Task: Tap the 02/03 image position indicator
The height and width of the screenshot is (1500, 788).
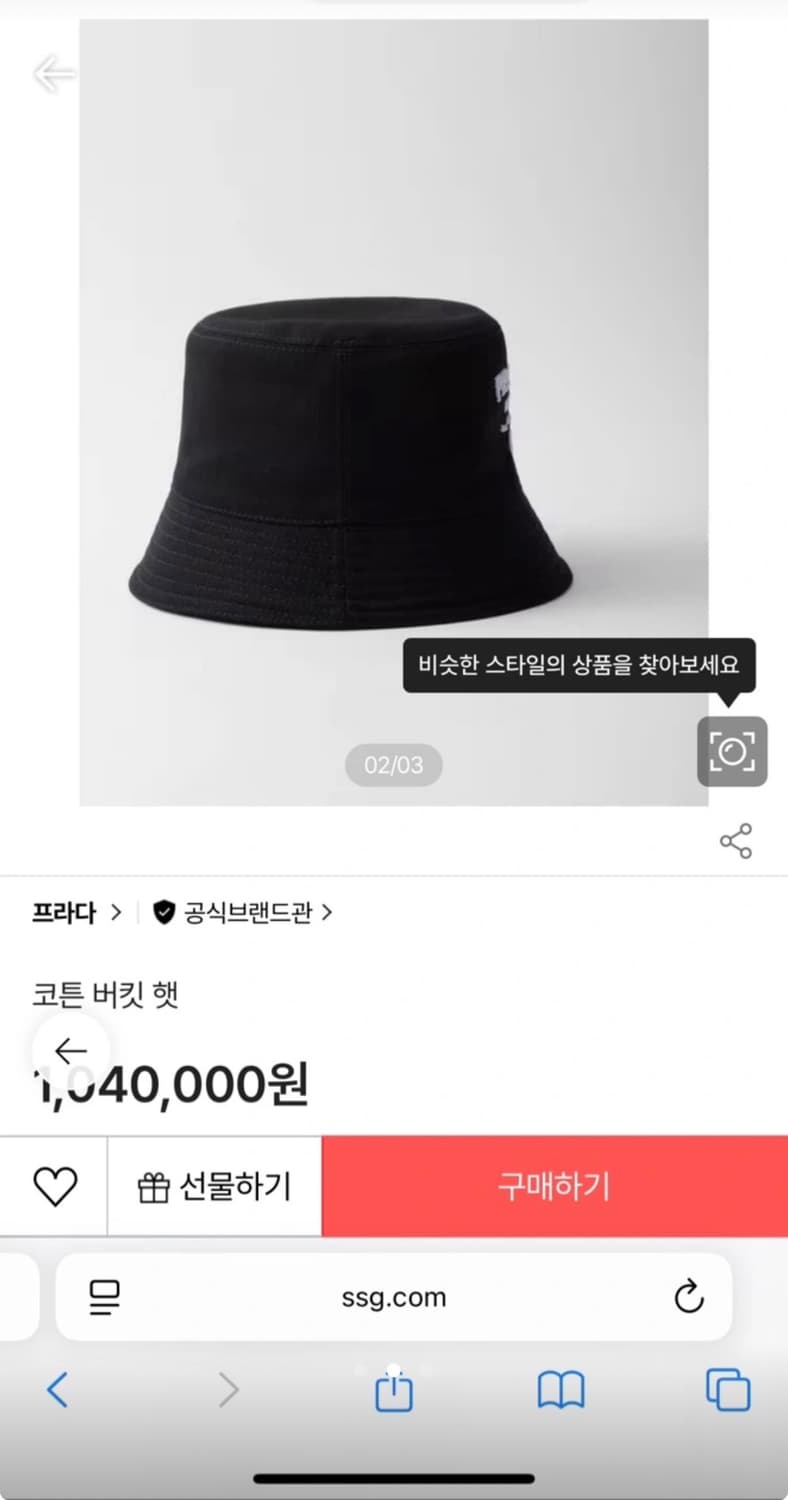Action: pos(393,765)
